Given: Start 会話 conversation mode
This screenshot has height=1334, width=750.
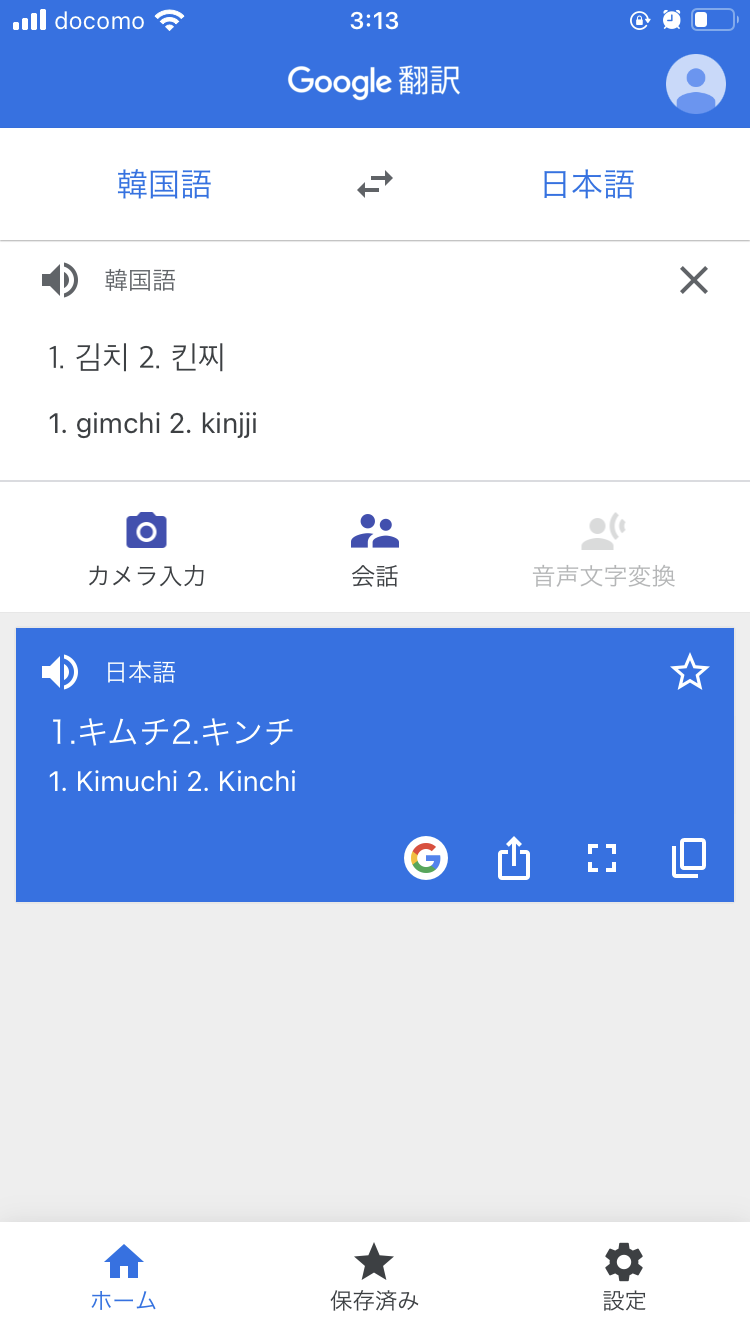Looking at the screenshot, I should 375,549.
